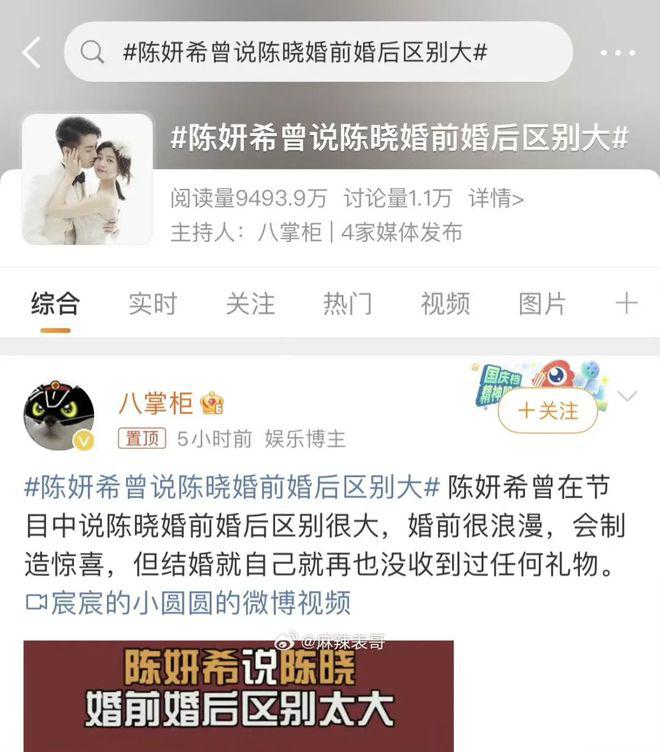Tap the search box with the hashtag query
Viewport: 660px width, 752px height.
coord(318,52)
